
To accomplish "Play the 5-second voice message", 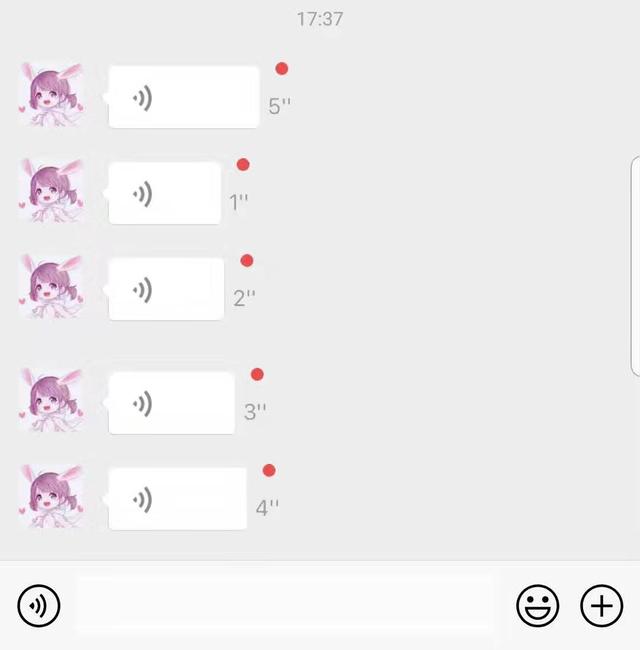I will (184, 97).
